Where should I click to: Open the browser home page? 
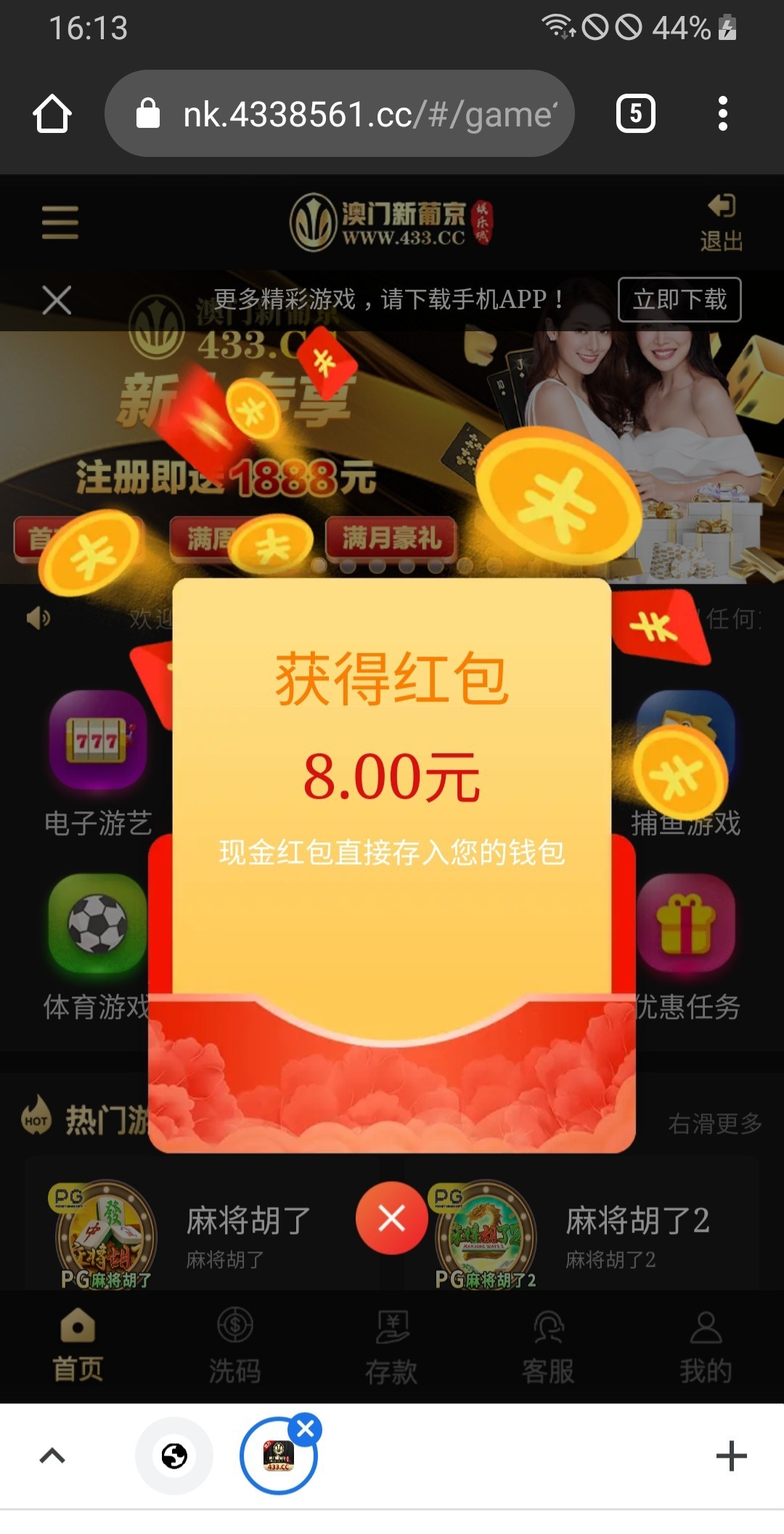(52, 114)
